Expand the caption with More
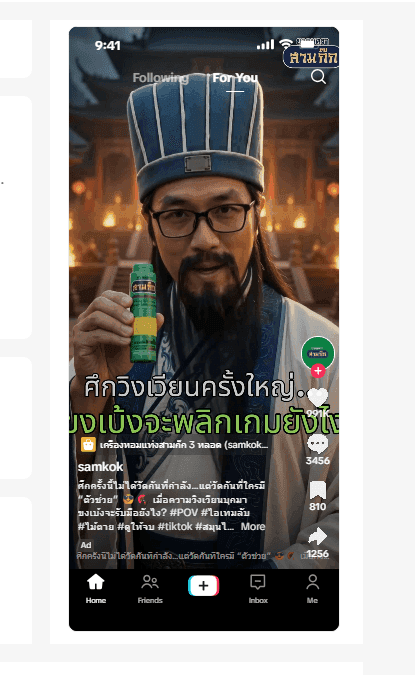 (x=253, y=526)
